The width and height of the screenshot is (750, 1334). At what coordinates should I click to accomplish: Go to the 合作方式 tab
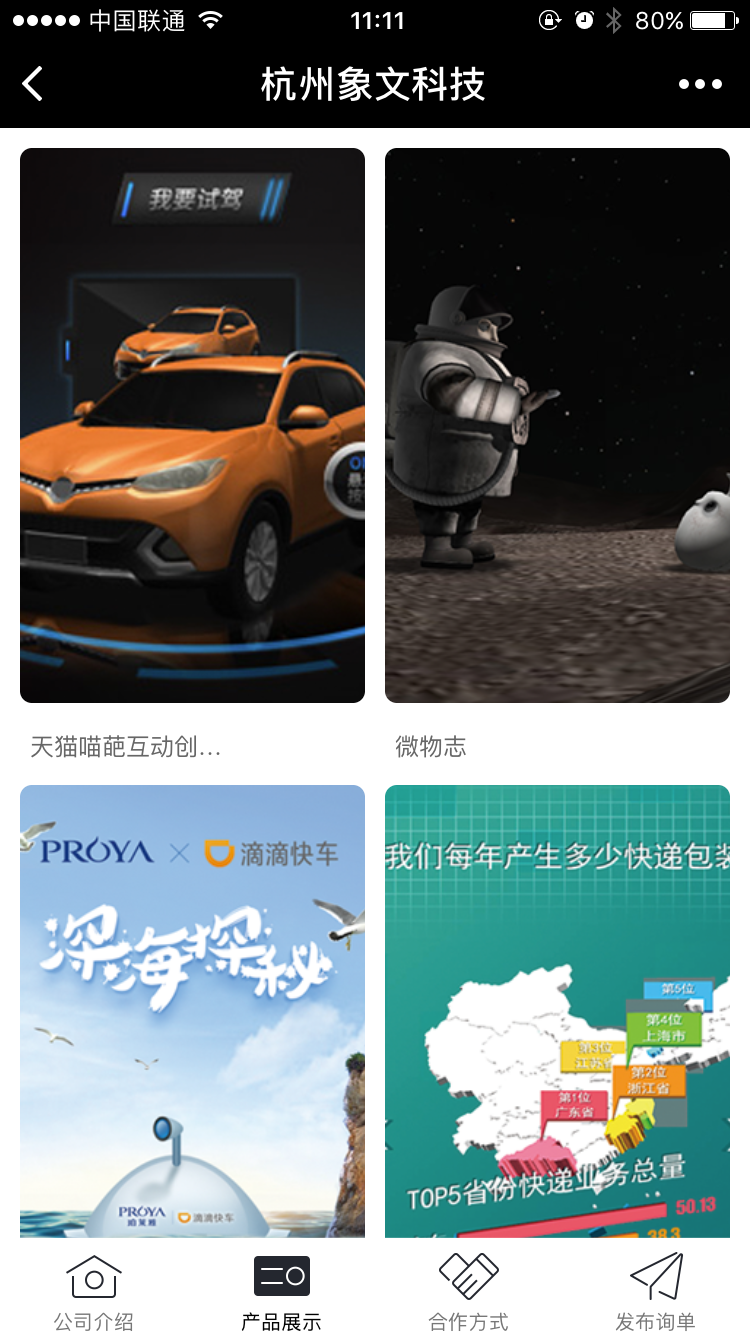pyautogui.click(x=468, y=1292)
